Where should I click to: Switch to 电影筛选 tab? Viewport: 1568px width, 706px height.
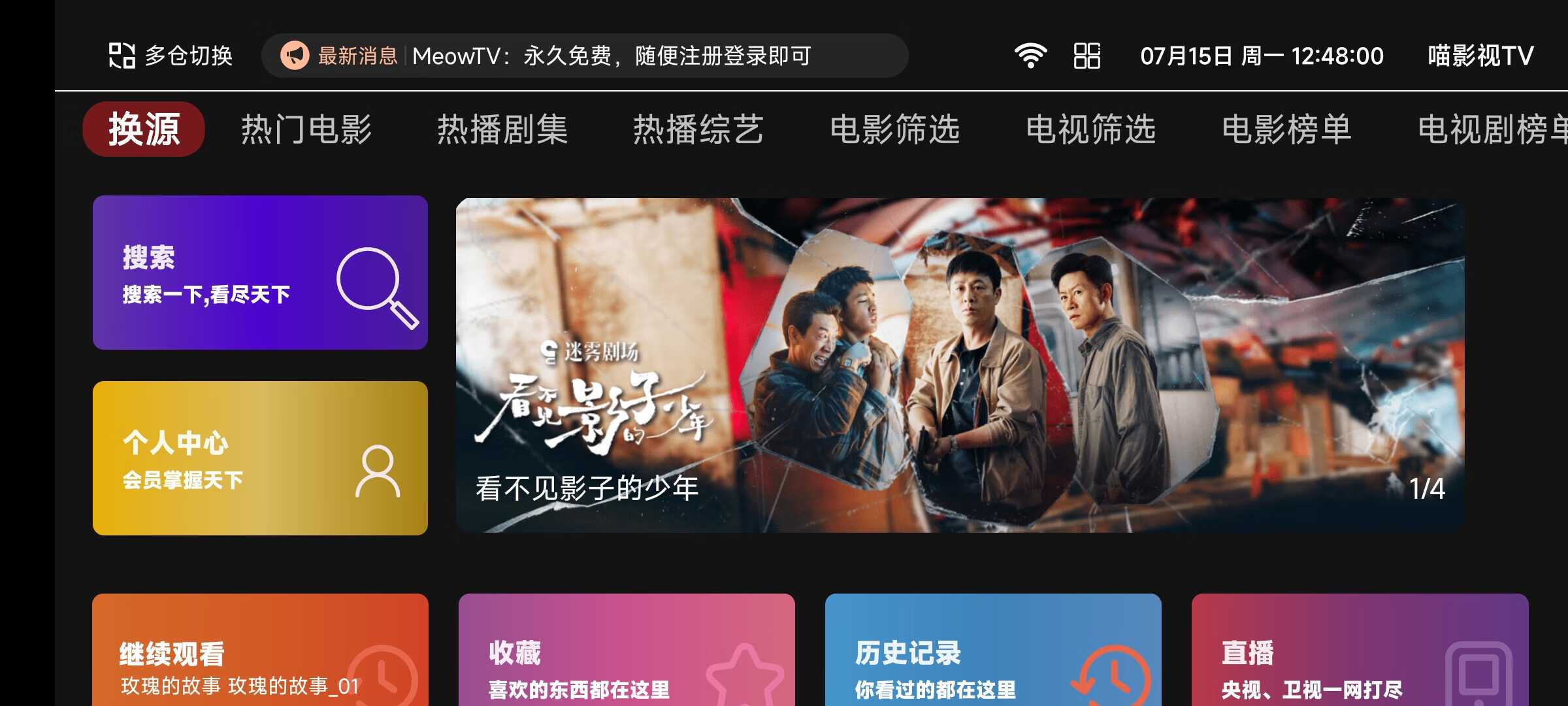[x=894, y=129]
